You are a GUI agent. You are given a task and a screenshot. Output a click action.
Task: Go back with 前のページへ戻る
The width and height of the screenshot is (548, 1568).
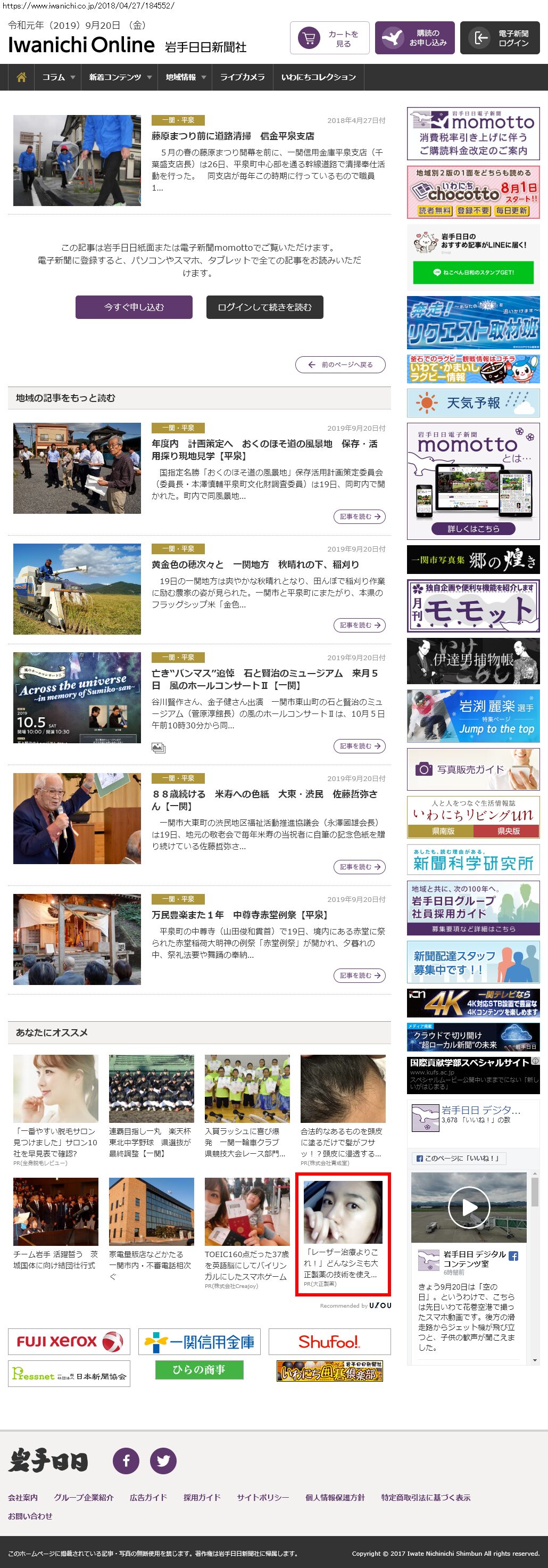pos(340,365)
